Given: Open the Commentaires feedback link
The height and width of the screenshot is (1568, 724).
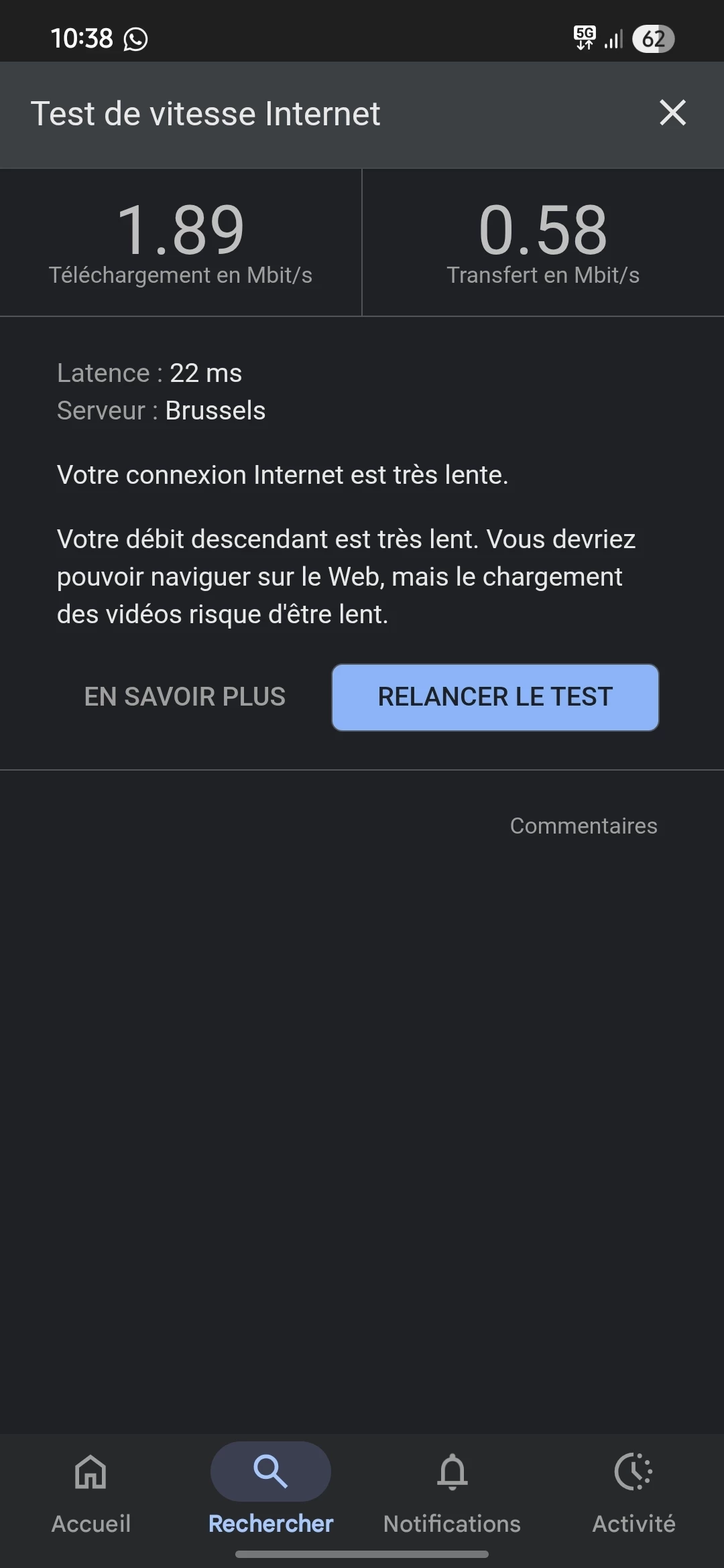Looking at the screenshot, I should point(583,826).
